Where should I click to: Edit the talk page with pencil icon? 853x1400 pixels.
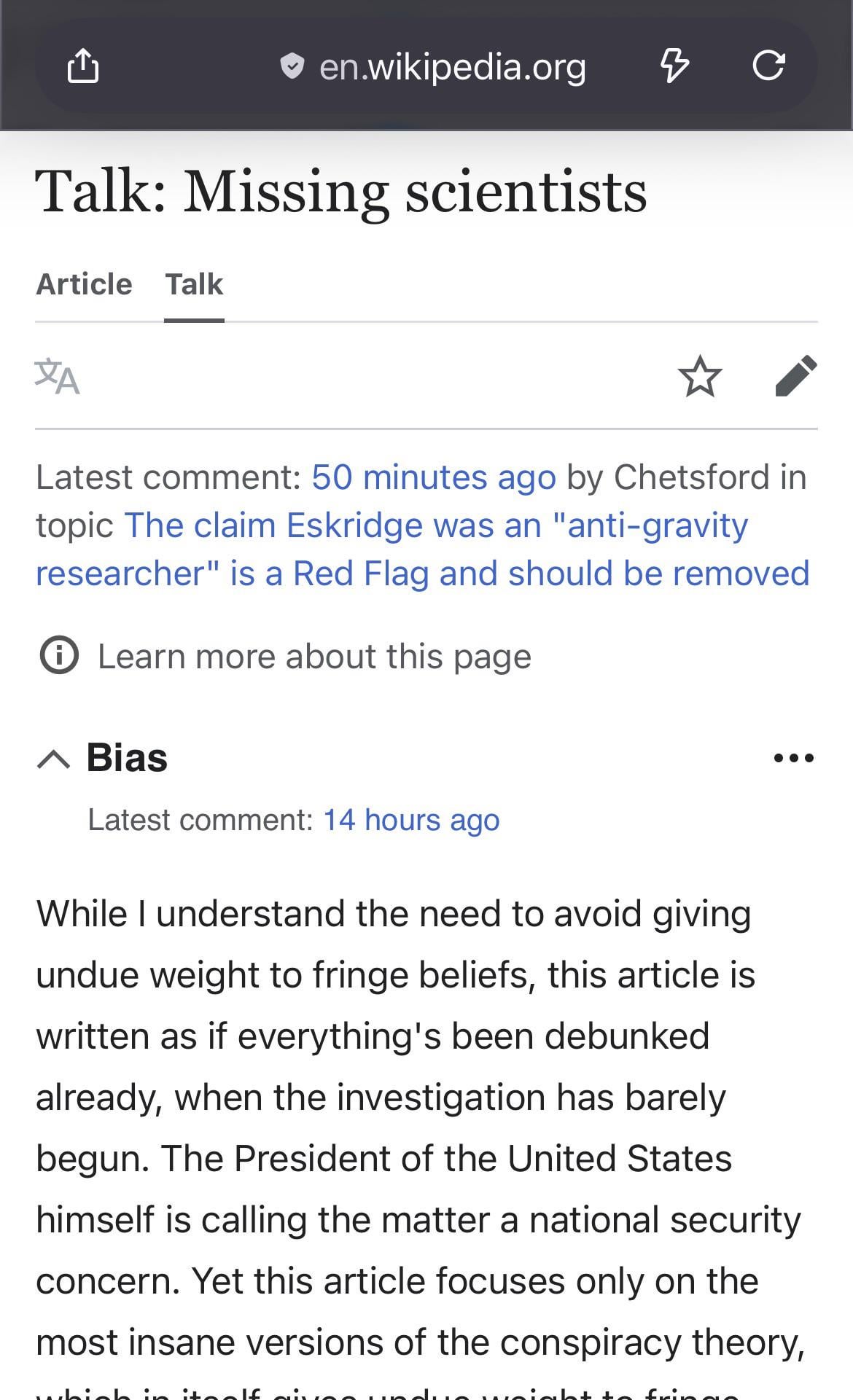pos(795,376)
